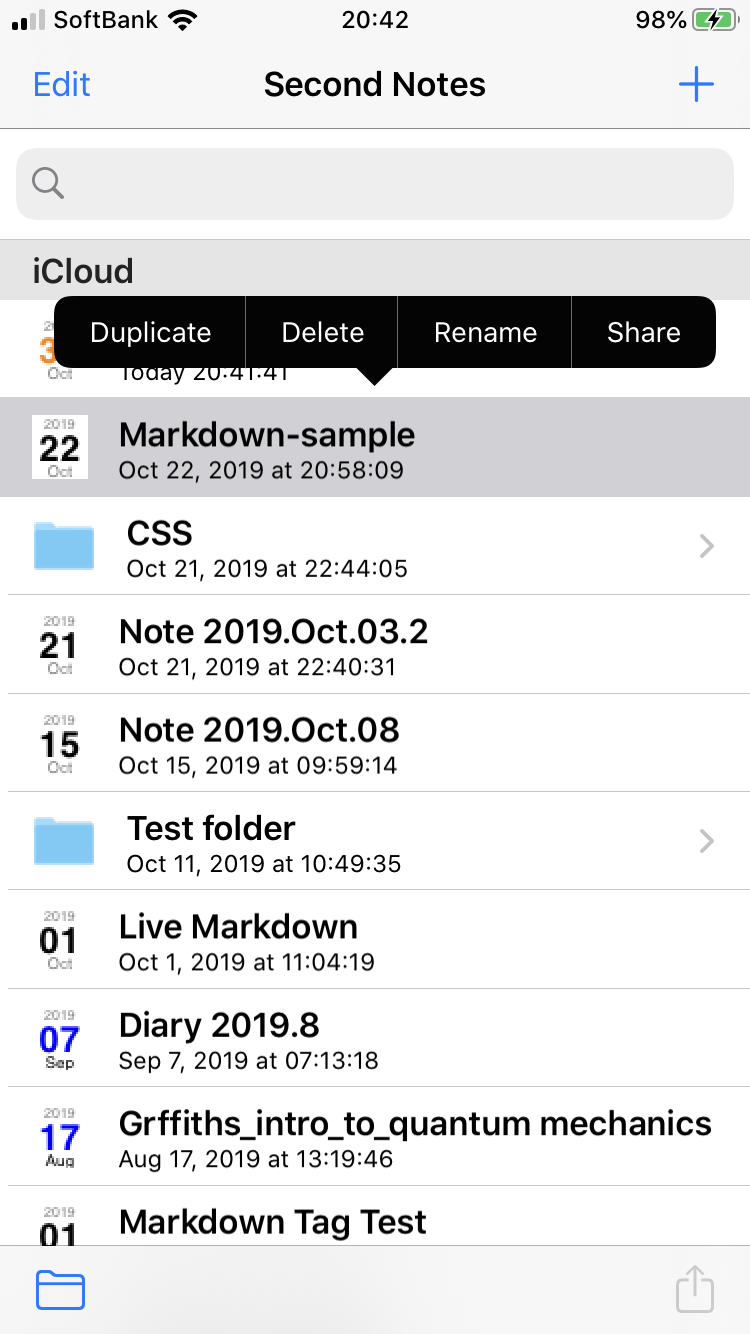750x1334 pixels.
Task: Open Note 2019.Oct.03.2
Action: click(x=375, y=644)
